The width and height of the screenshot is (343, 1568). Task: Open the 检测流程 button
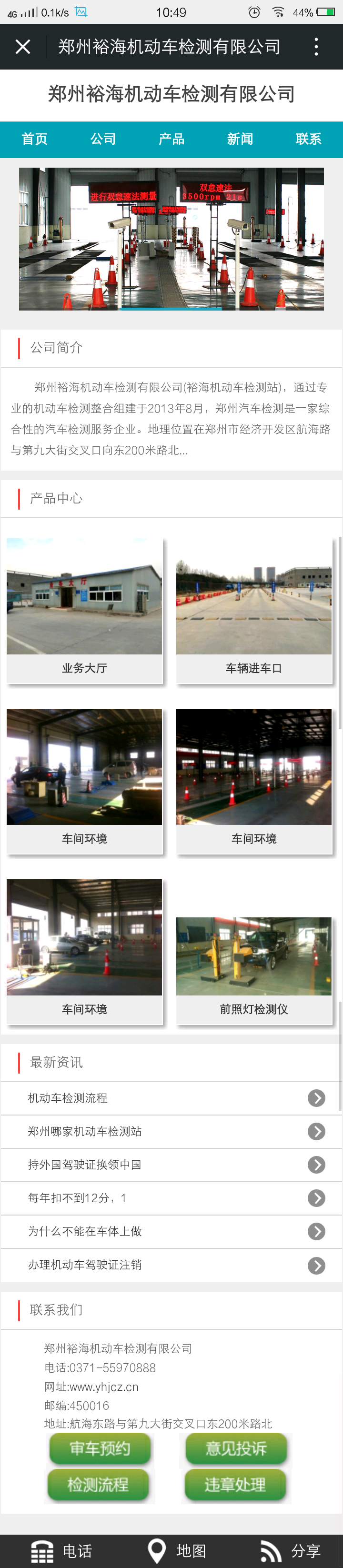[x=98, y=1485]
